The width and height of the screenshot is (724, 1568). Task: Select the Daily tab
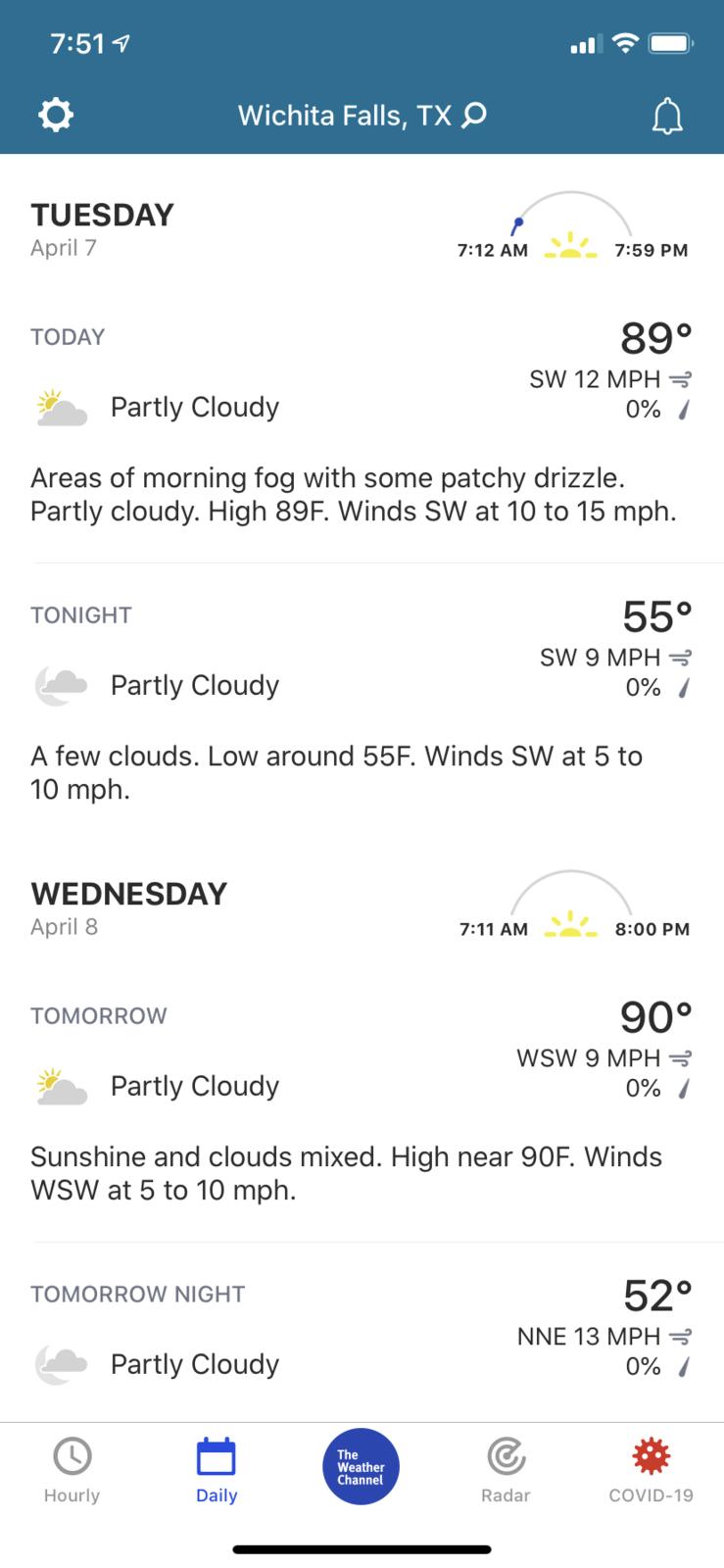(217, 1470)
